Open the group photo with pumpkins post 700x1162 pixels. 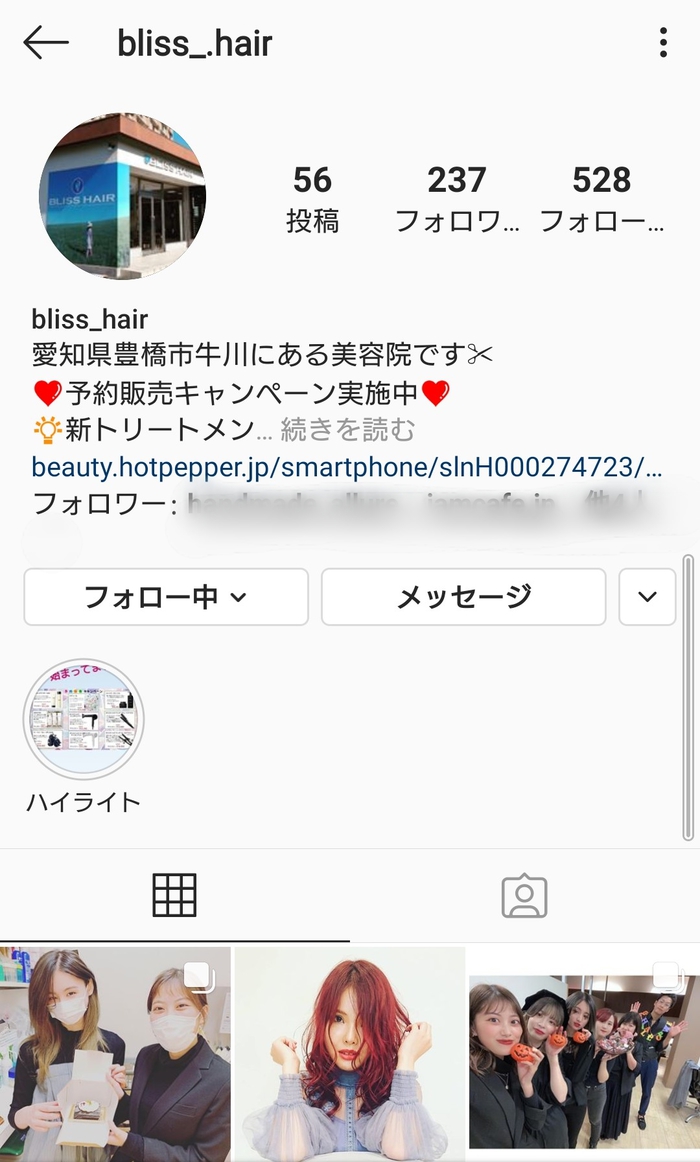click(584, 1048)
